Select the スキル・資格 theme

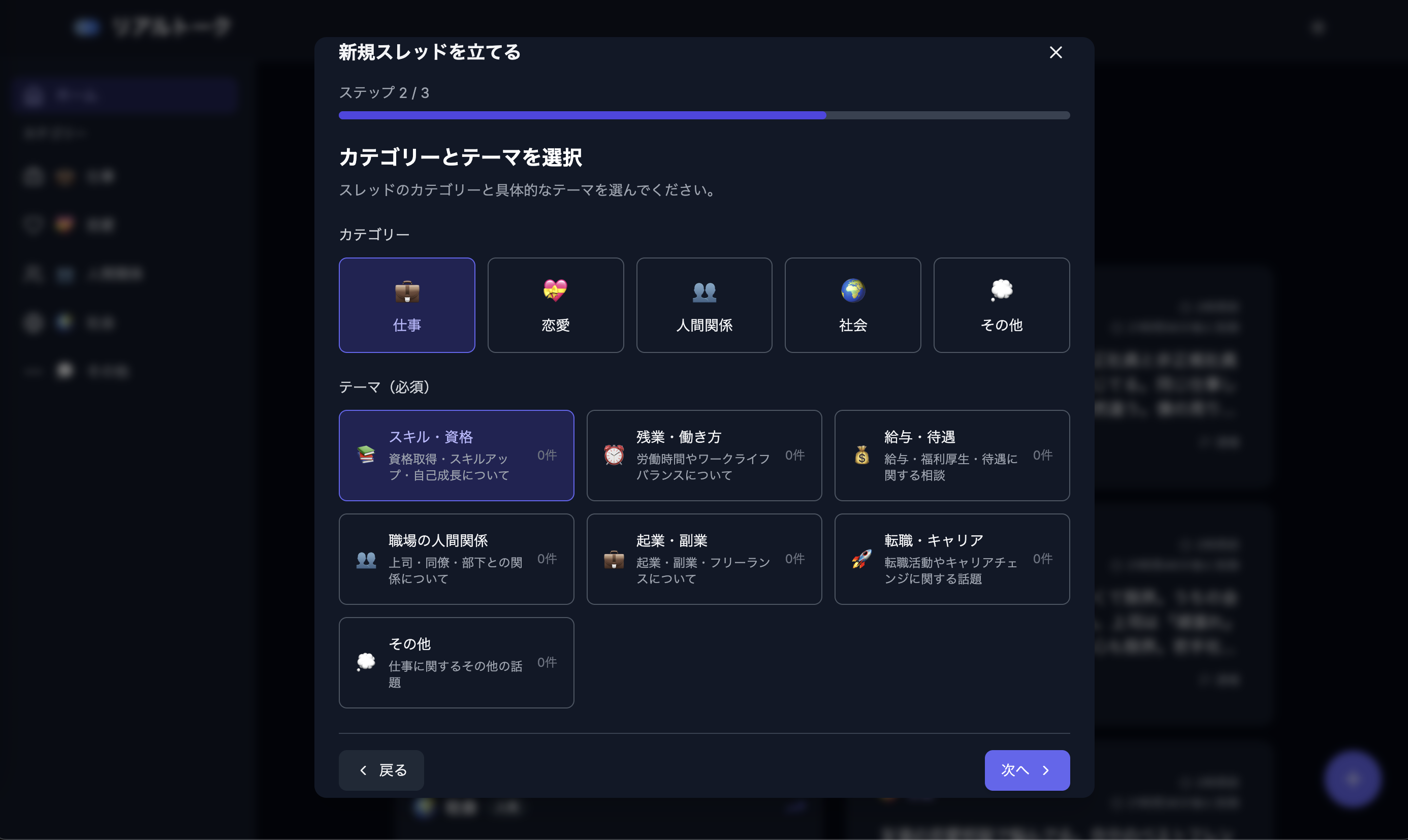(x=456, y=455)
